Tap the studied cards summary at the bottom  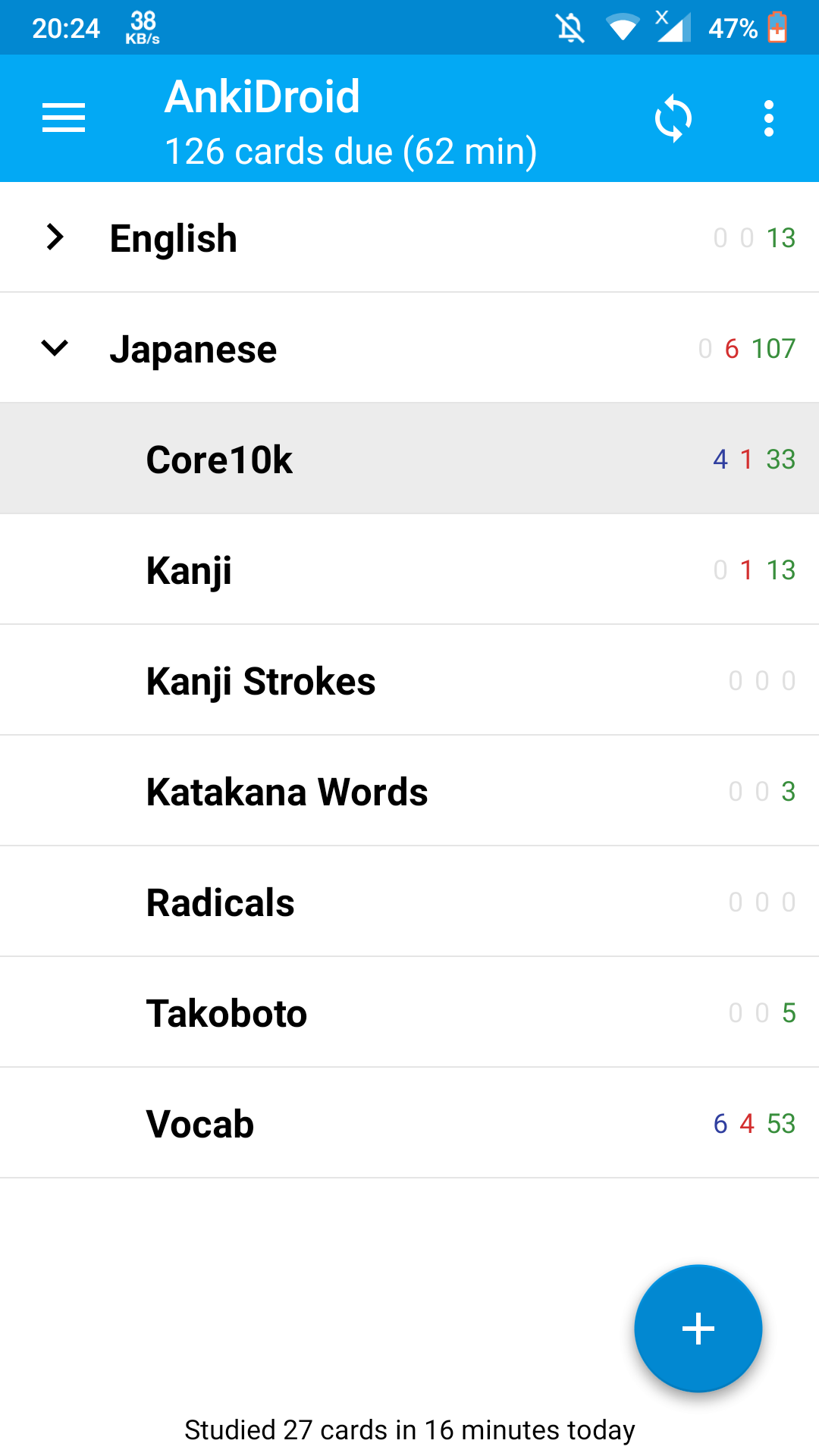409,1429
